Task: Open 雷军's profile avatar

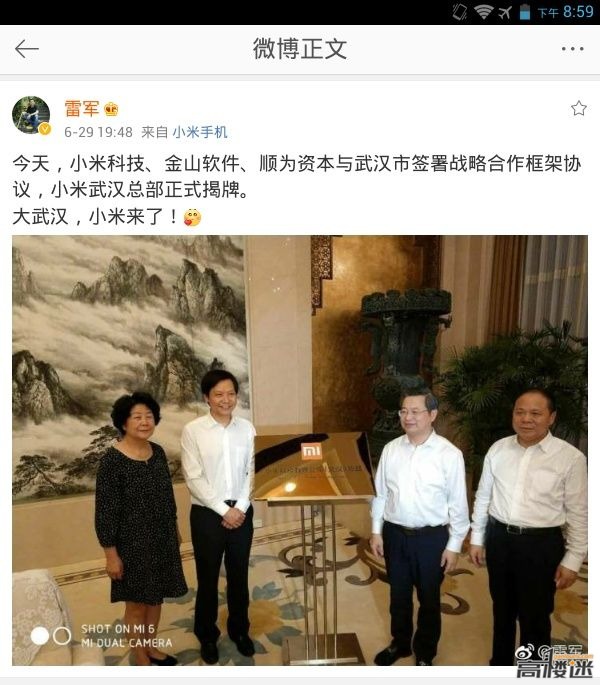Action: (31, 115)
